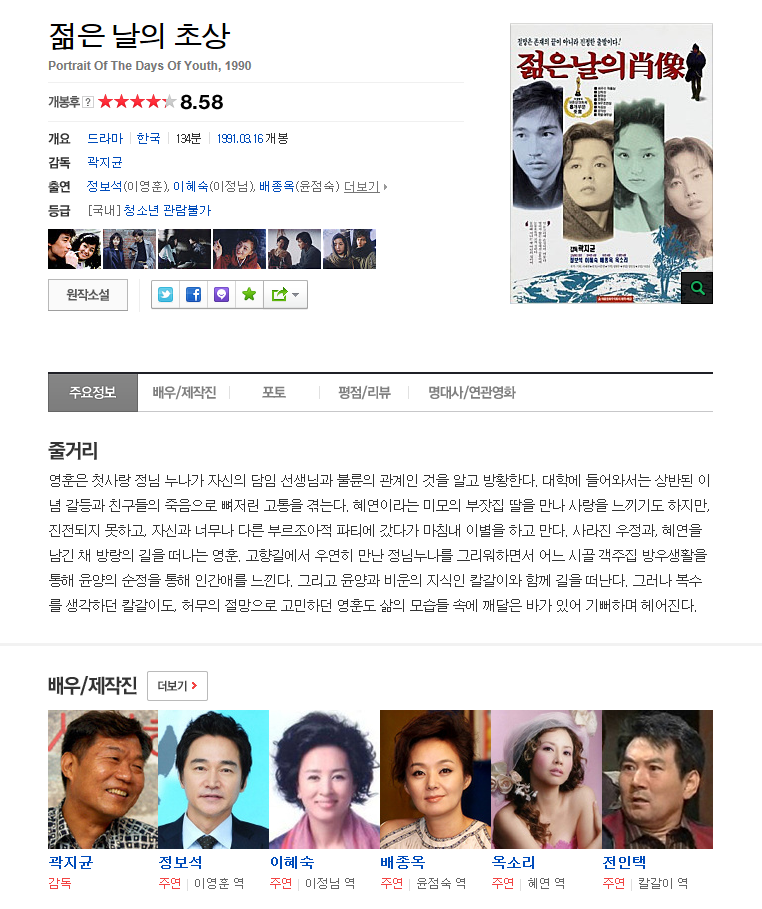Switch to the 배우/제작진 tab
Screen dimensions: 762x909
pyautogui.click(x=184, y=392)
